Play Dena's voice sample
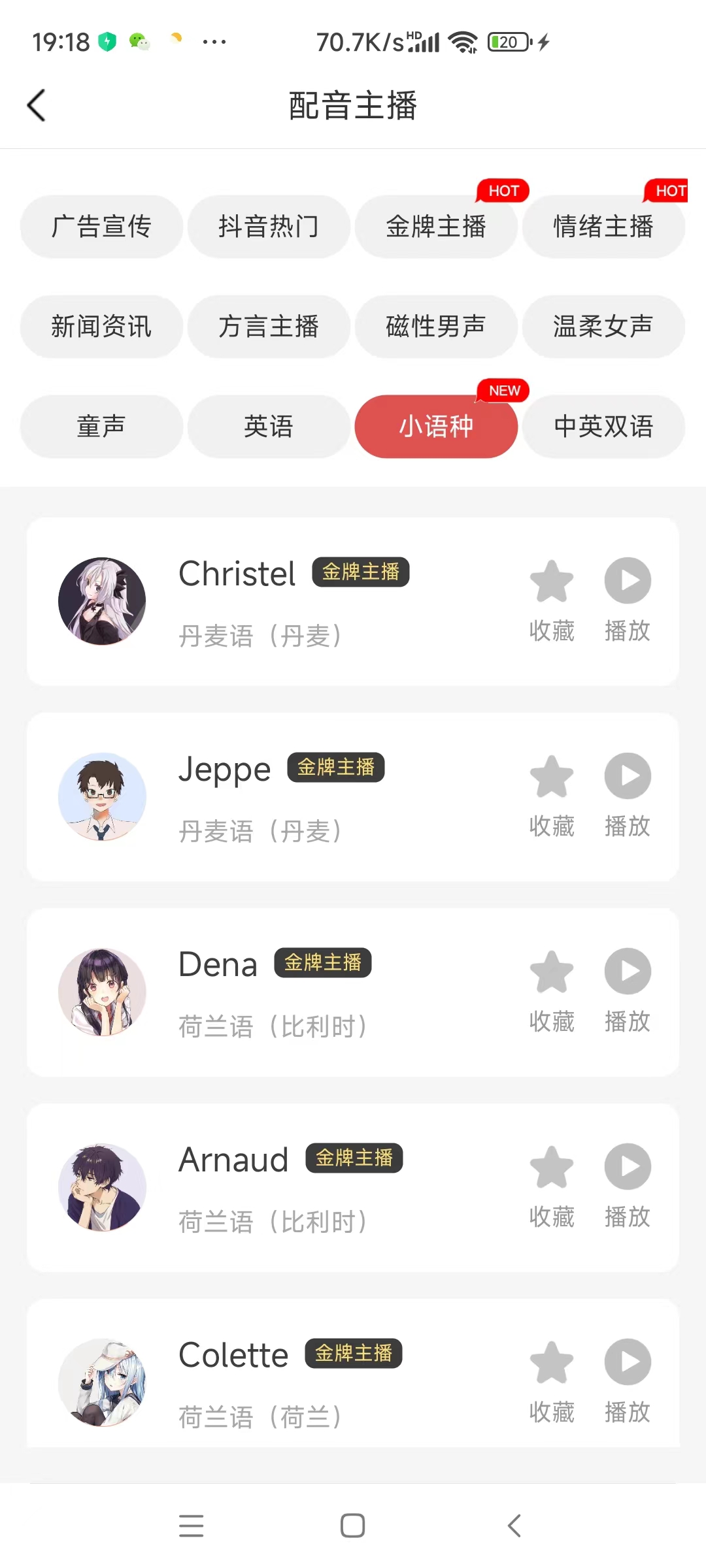 click(628, 972)
